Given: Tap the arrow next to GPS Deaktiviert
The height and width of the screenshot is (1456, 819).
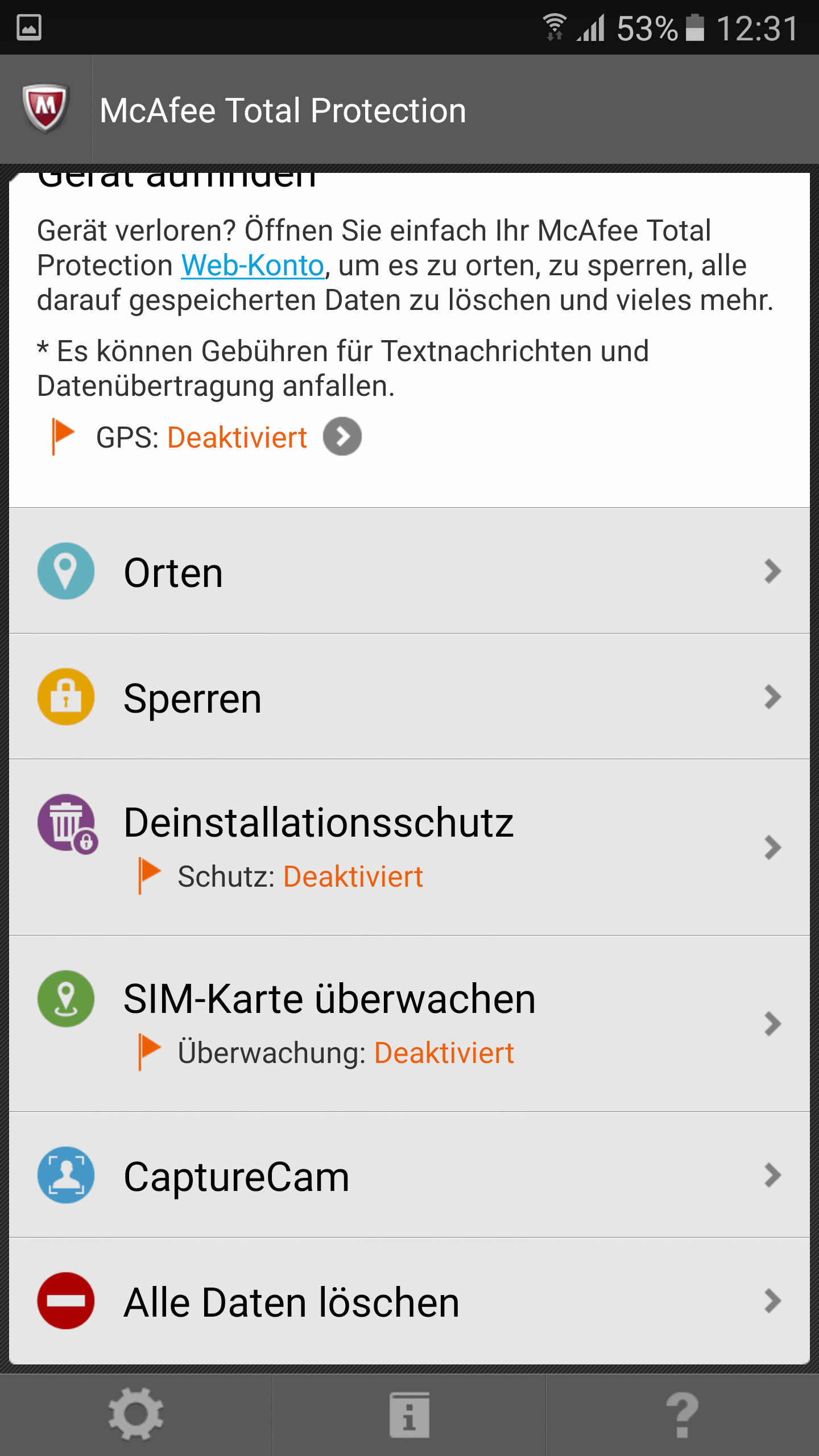Looking at the screenshot, I should [342, 437].
